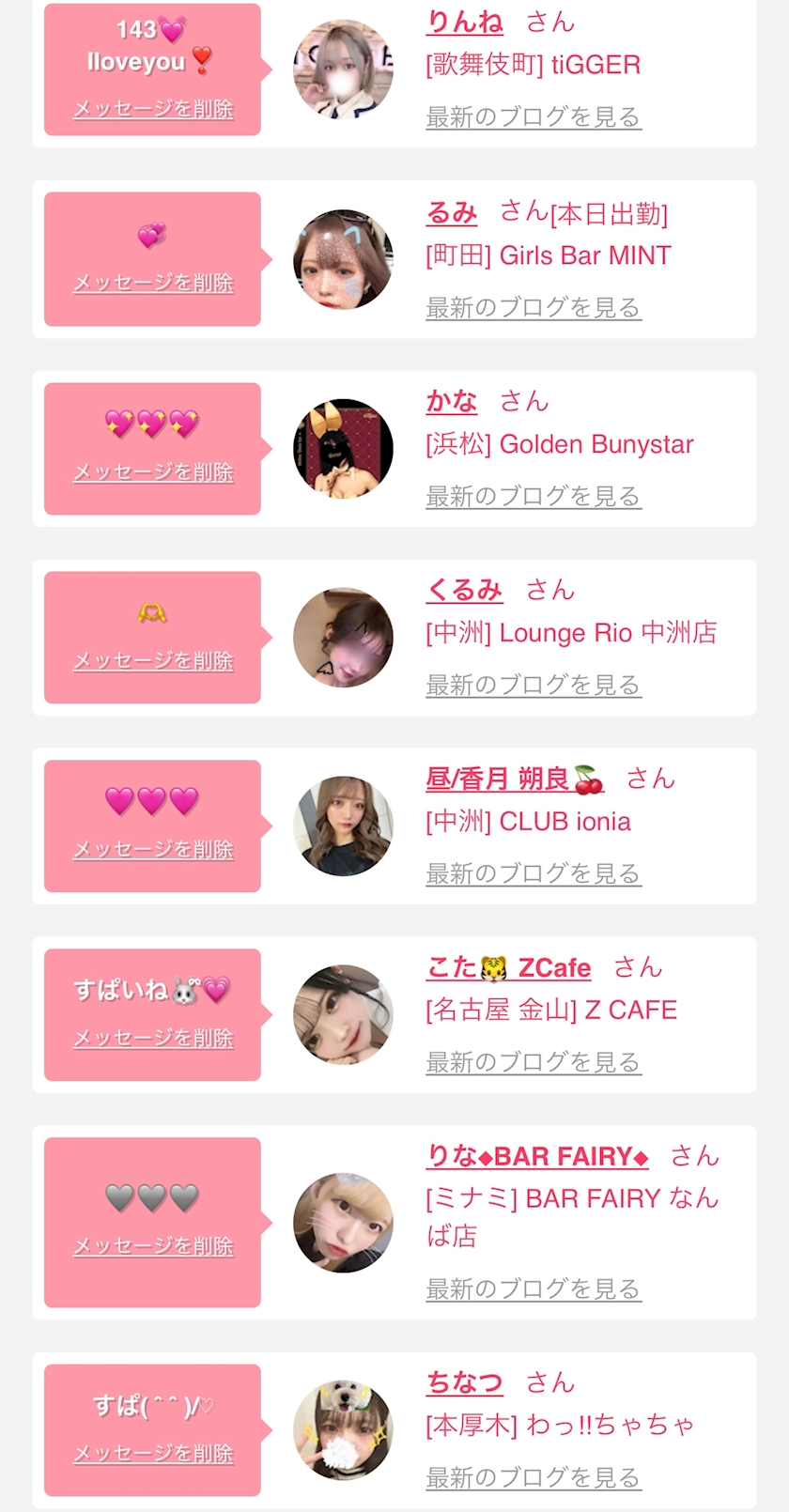View ちなつ's latest blog

(533, 1477)
